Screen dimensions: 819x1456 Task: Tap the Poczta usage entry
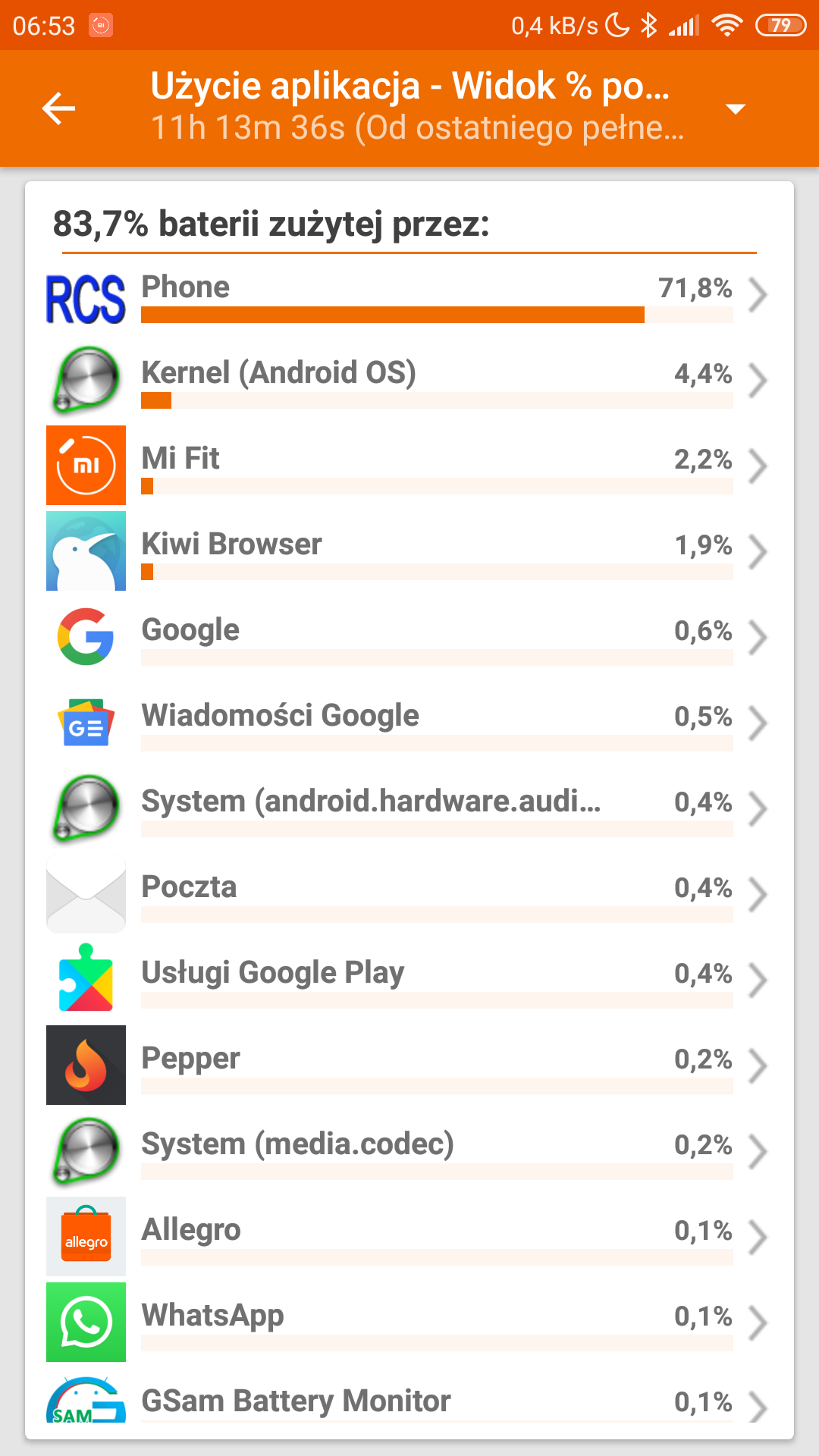coord(409,896)
